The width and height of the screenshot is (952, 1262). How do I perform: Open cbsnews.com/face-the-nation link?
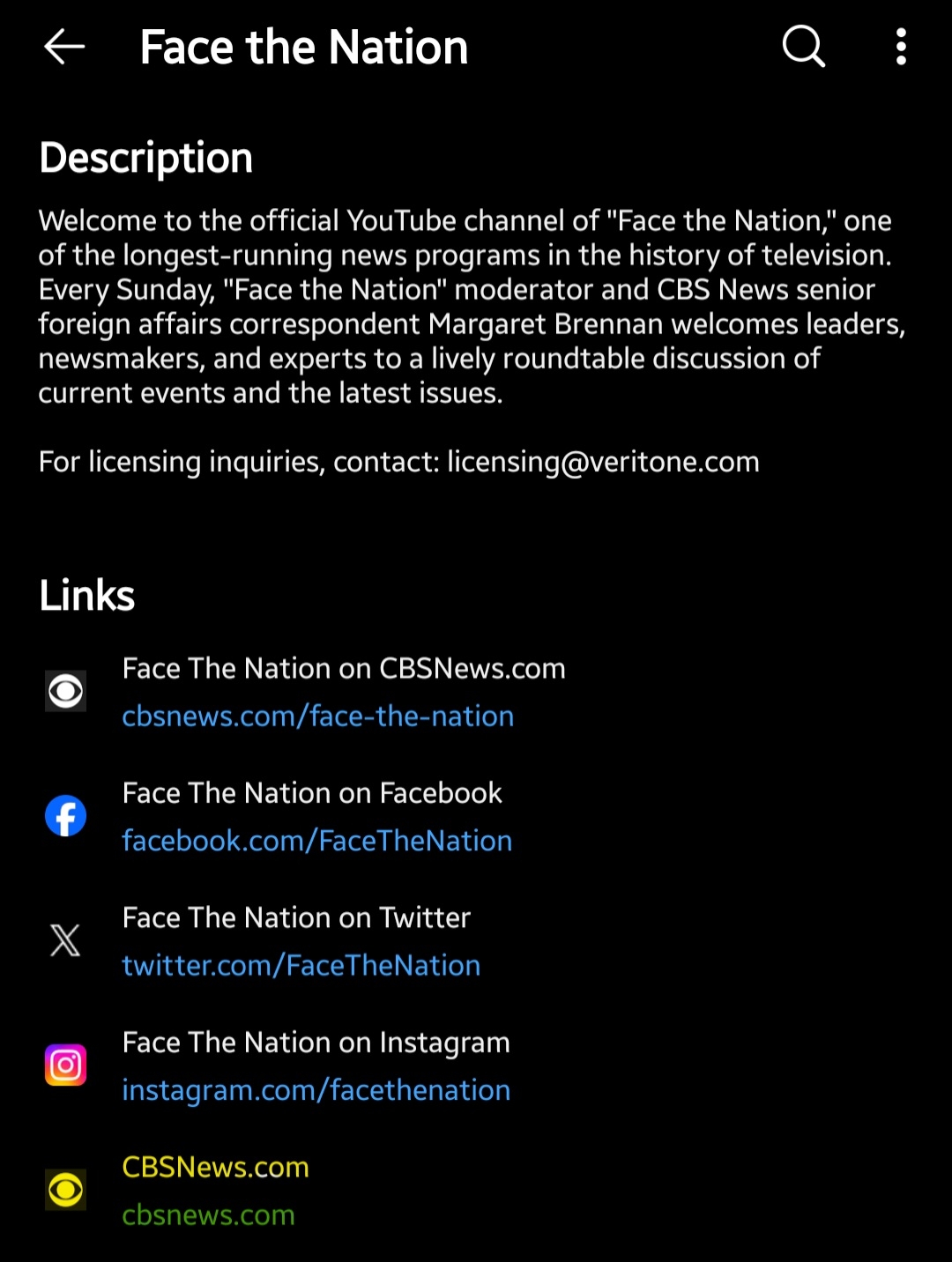click(x=317, y=716)
